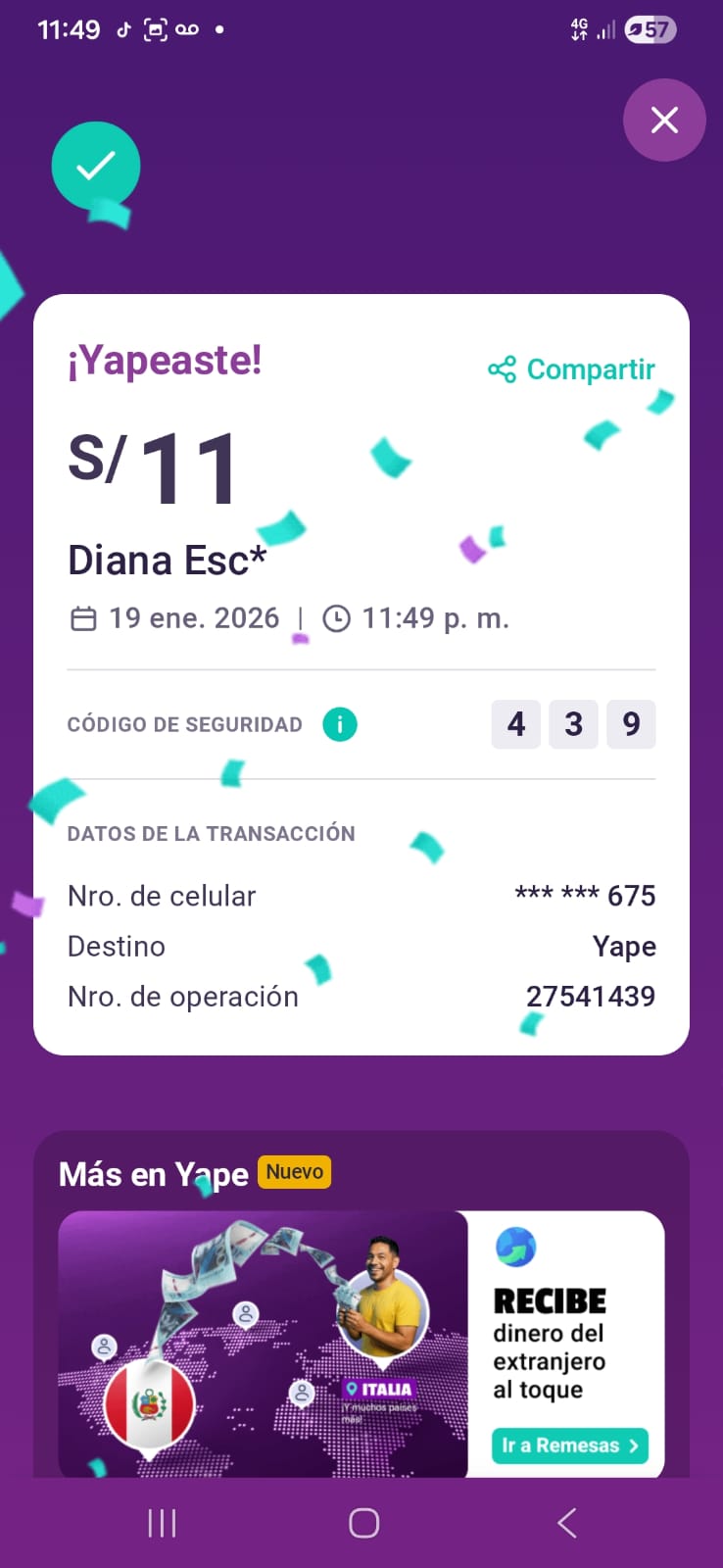Share the payment receipt via Compartir

click(x=572, y=369)
